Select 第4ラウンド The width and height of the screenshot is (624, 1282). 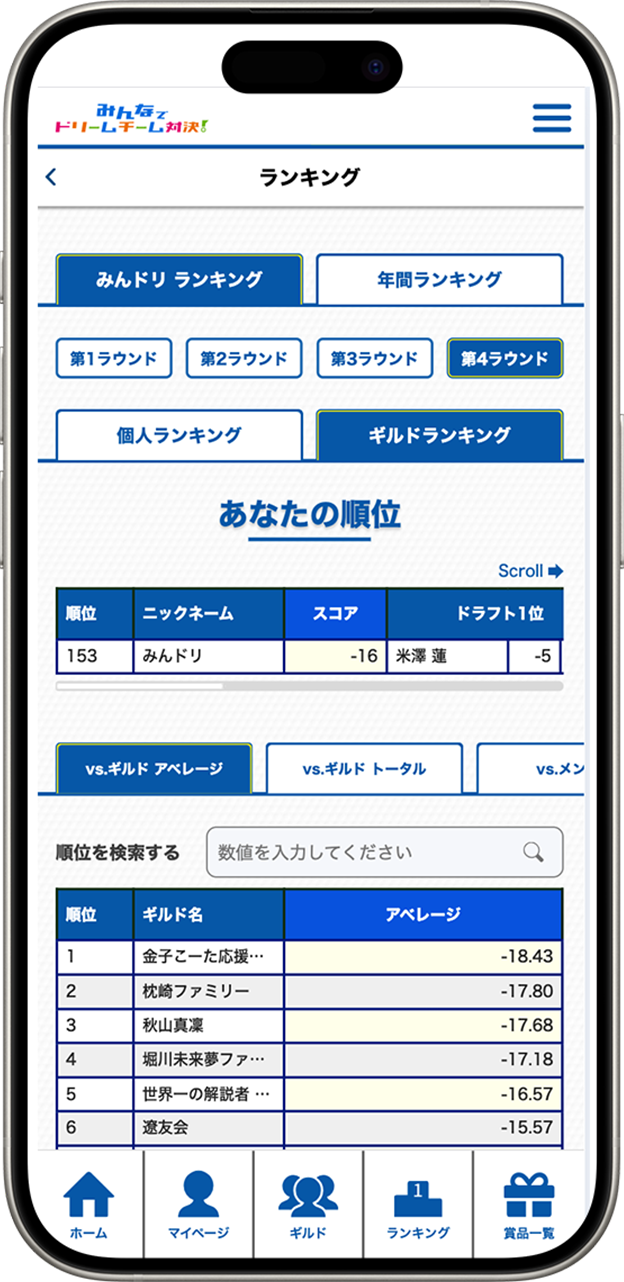tap(505, 358)
